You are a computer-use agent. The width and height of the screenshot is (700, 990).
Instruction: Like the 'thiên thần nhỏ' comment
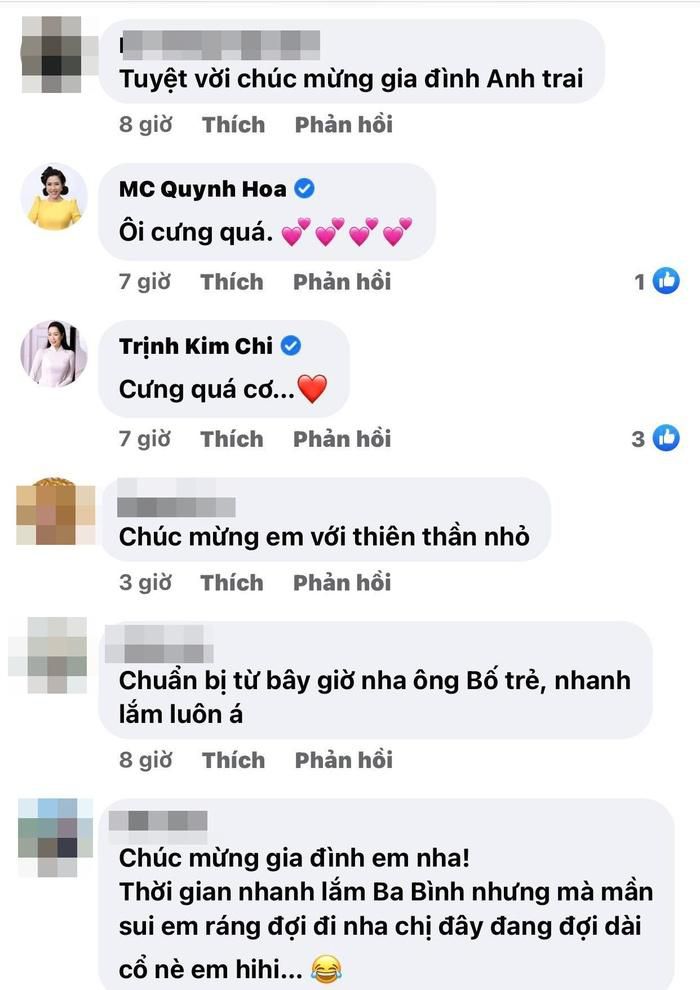231,583
